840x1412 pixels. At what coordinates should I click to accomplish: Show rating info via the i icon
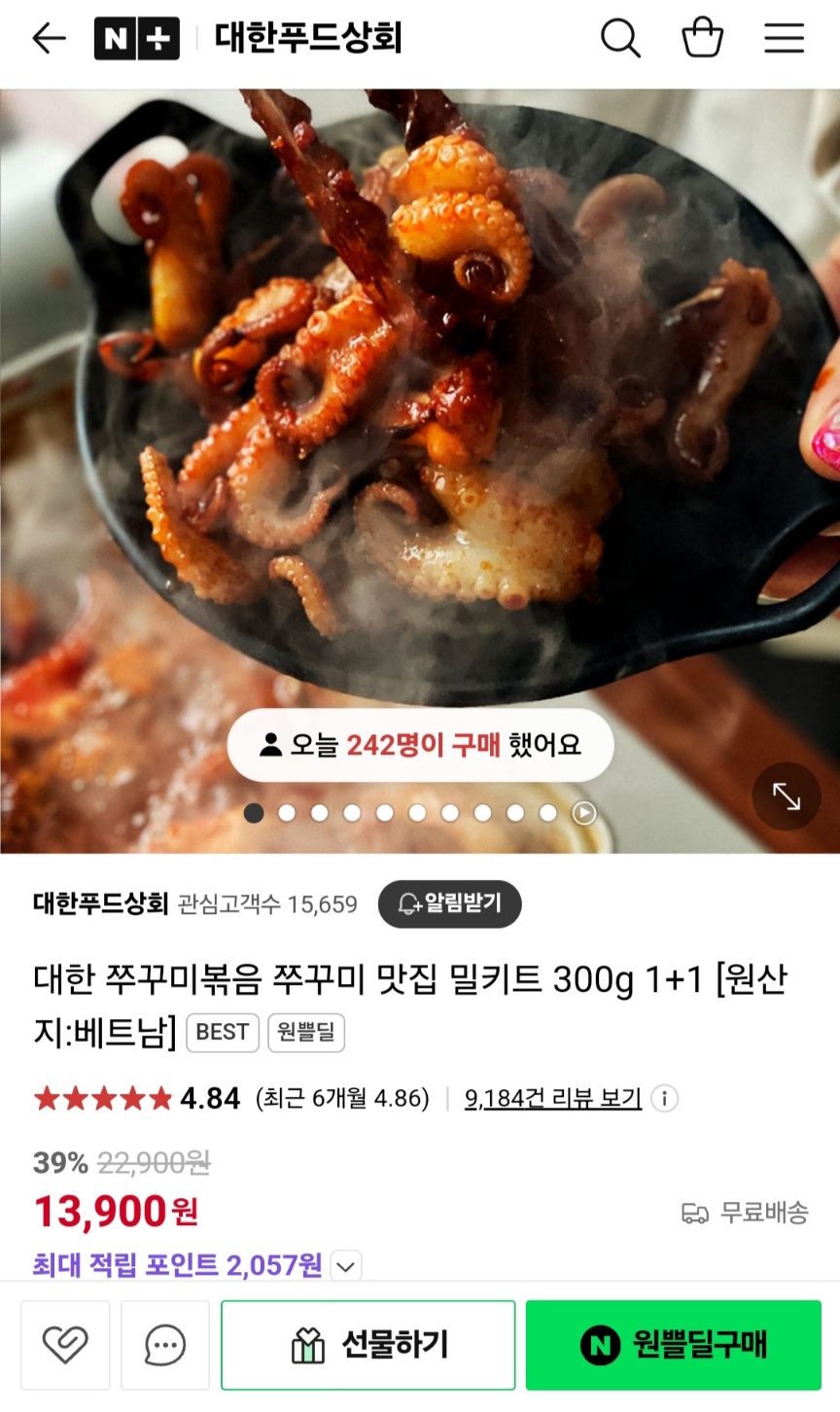664,1099
